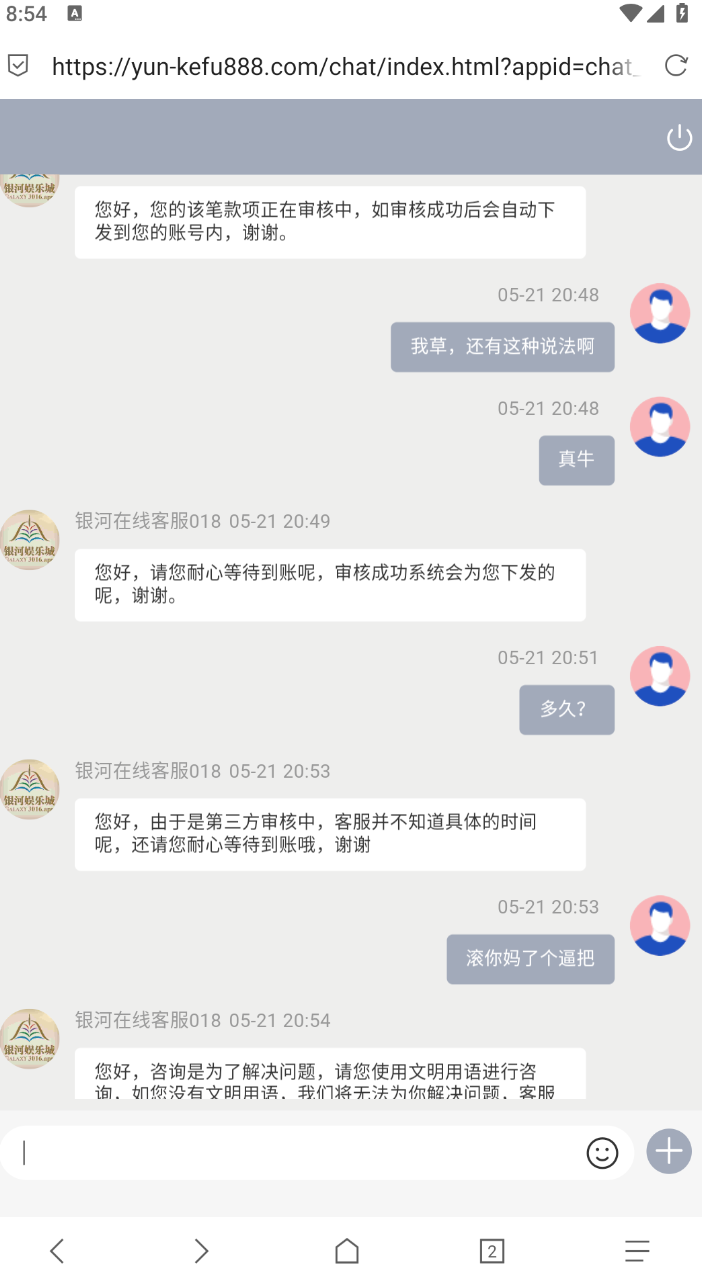Reload the page in the address bar

676,66
